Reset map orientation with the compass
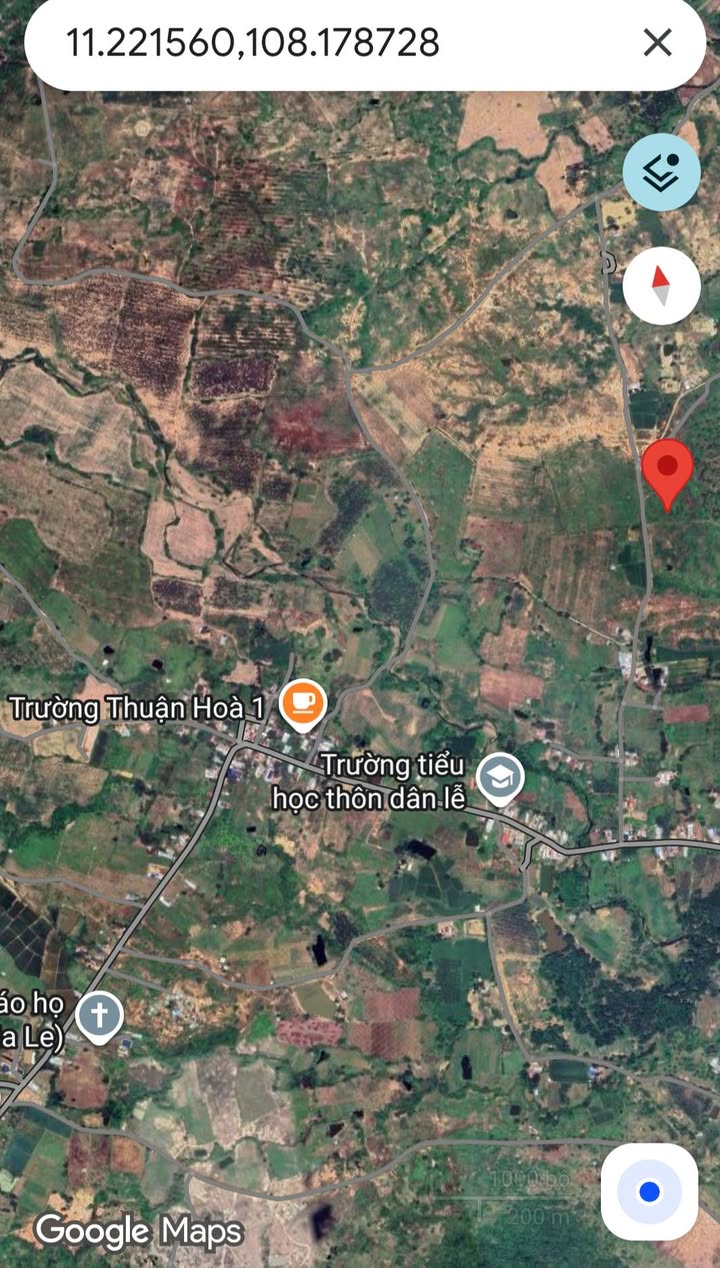 pyautogui.click(x=661, y=286)
